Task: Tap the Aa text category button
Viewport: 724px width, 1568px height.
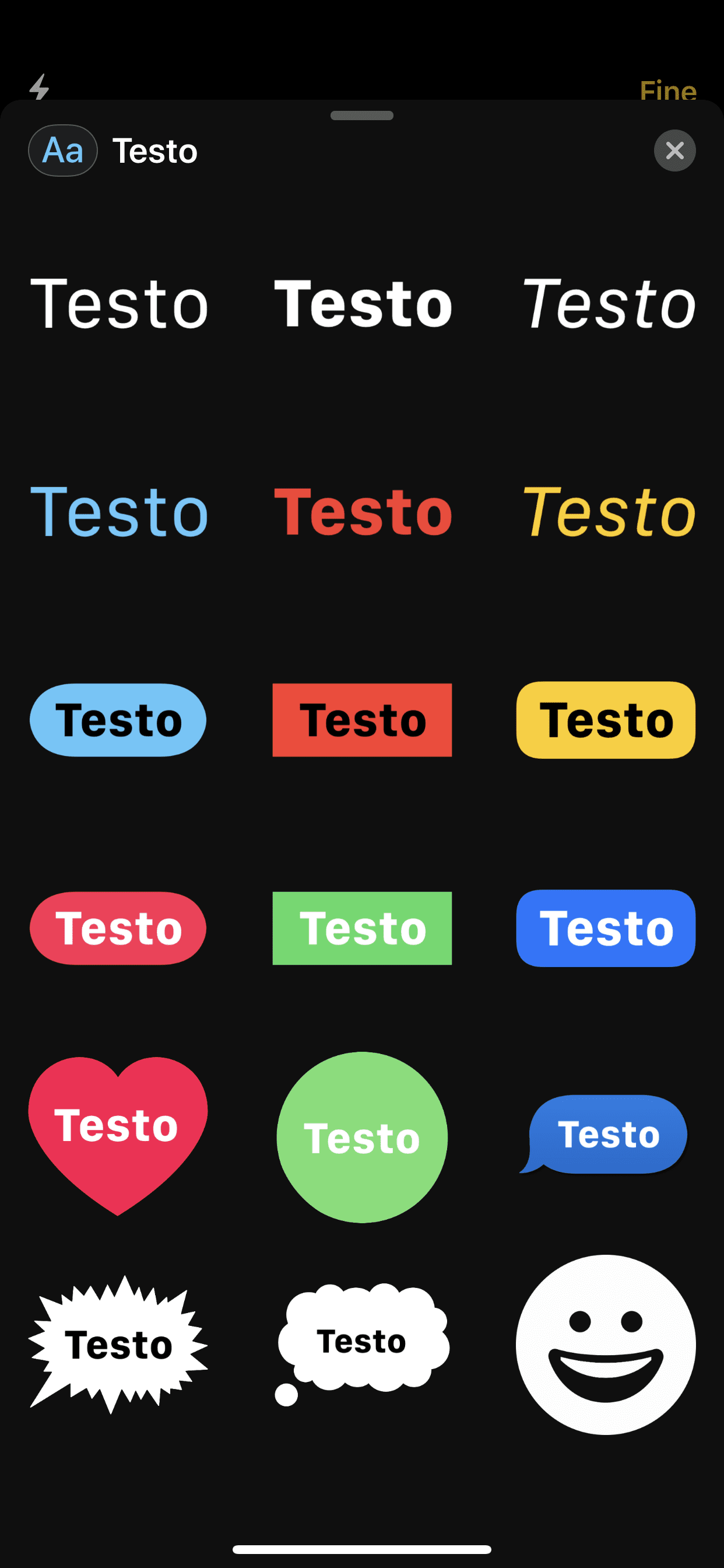Action: (x=63, y=150)
